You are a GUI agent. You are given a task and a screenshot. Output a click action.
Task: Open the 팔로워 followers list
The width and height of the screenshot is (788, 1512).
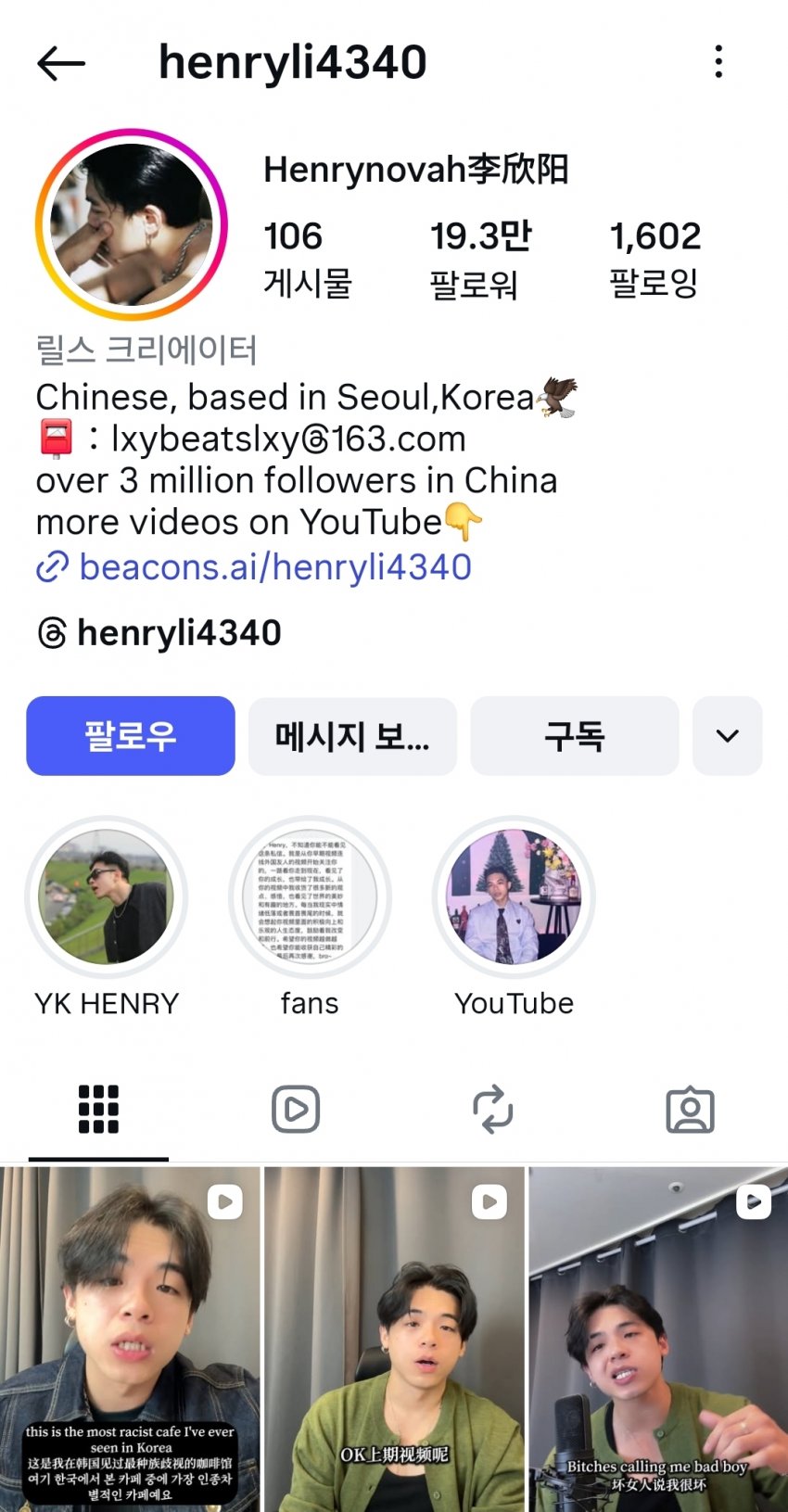click(x=479, y=260)
